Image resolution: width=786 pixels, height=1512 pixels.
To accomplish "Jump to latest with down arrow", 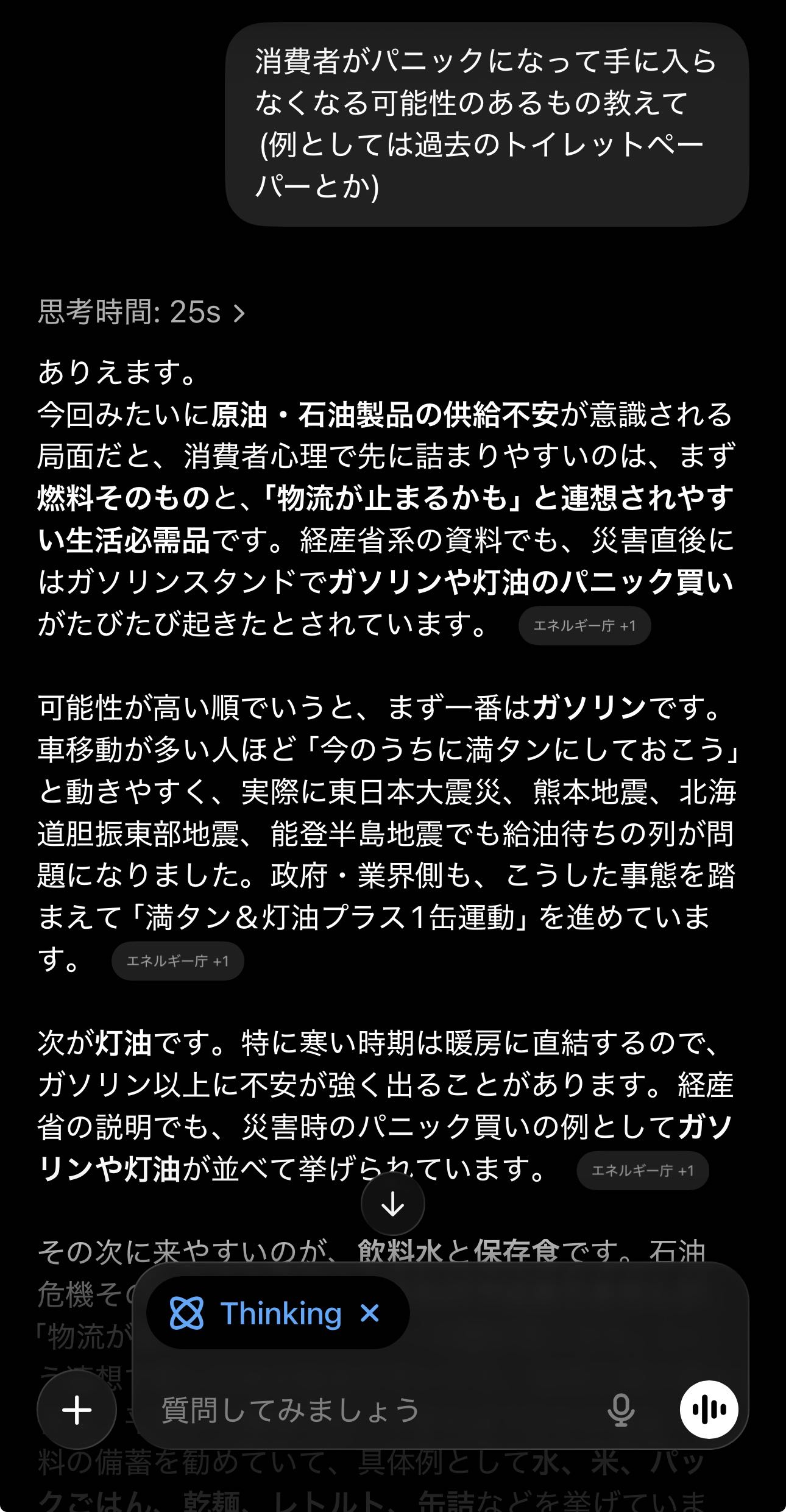I will [392, 1204].
